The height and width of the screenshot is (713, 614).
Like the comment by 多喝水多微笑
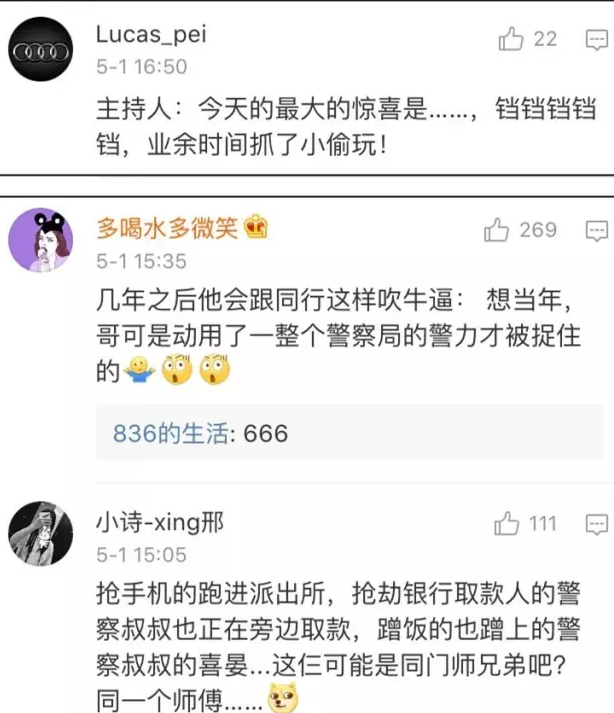pyautogui.click(x=498, y=231)
